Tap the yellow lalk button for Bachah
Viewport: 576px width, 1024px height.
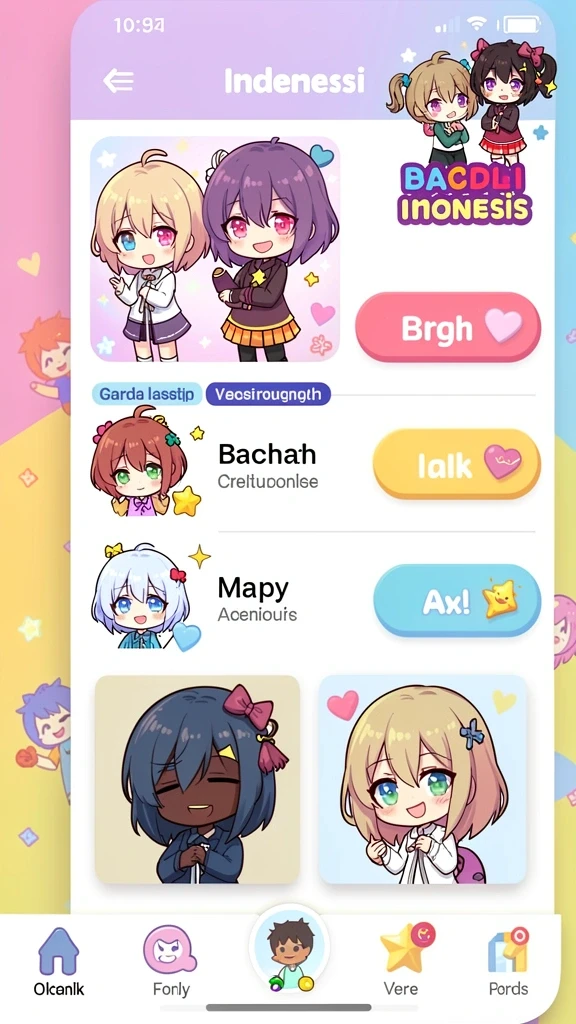click(456, 464)
